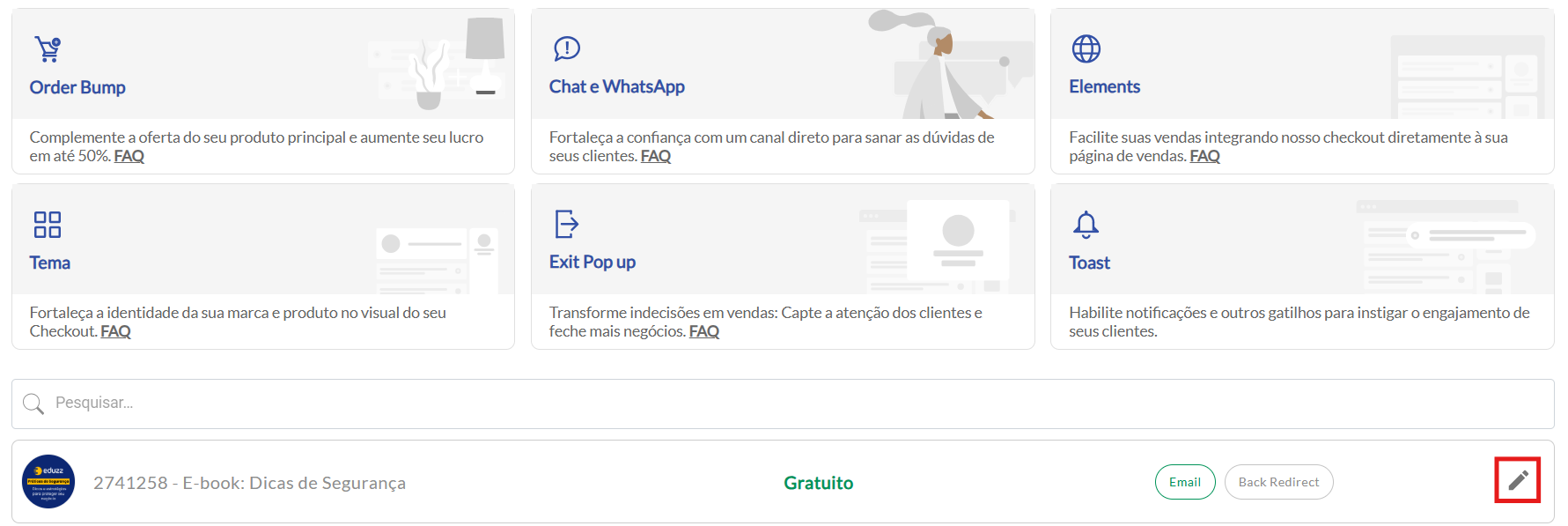1568x526 pixels.
Task: Open the FAQ link under Elements
Action: click(x=1204, y=156)
